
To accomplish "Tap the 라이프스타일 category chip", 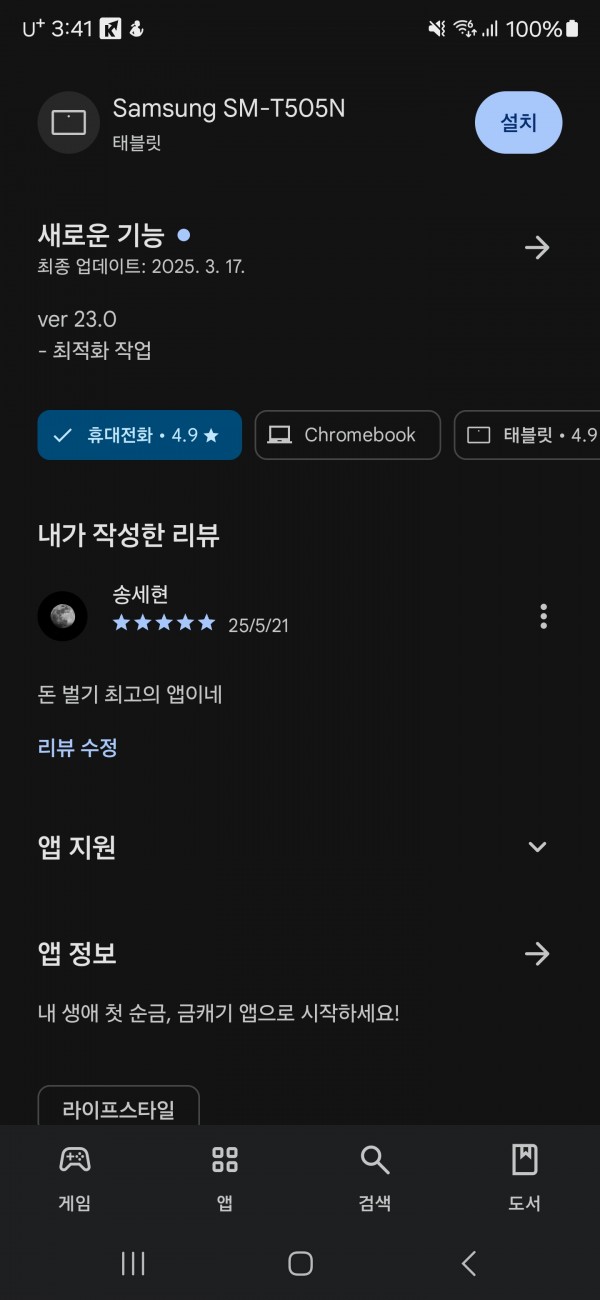I will [119, 1108].
